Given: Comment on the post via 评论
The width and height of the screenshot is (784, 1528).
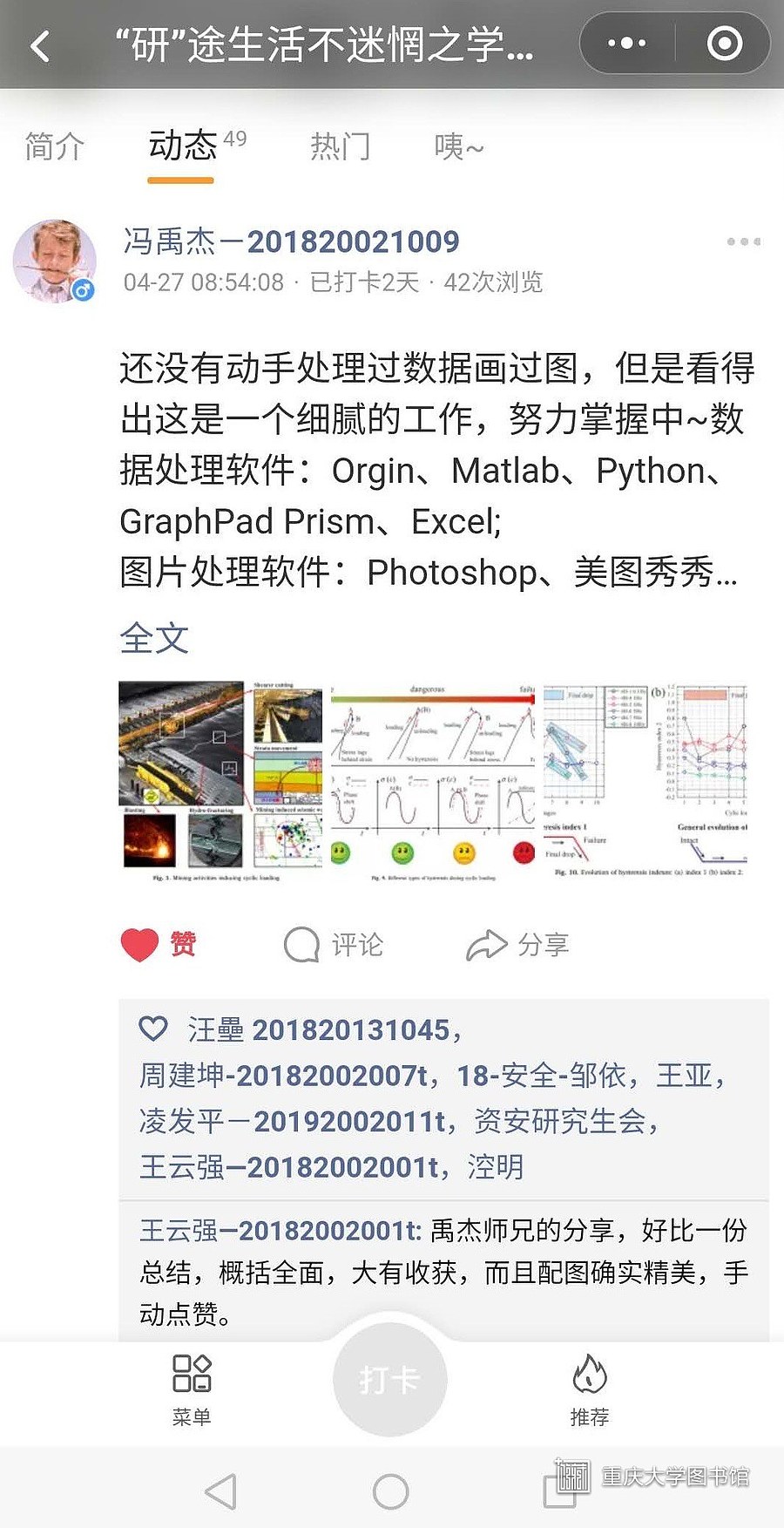Looking at the screenshot, I should coord(334,944).
